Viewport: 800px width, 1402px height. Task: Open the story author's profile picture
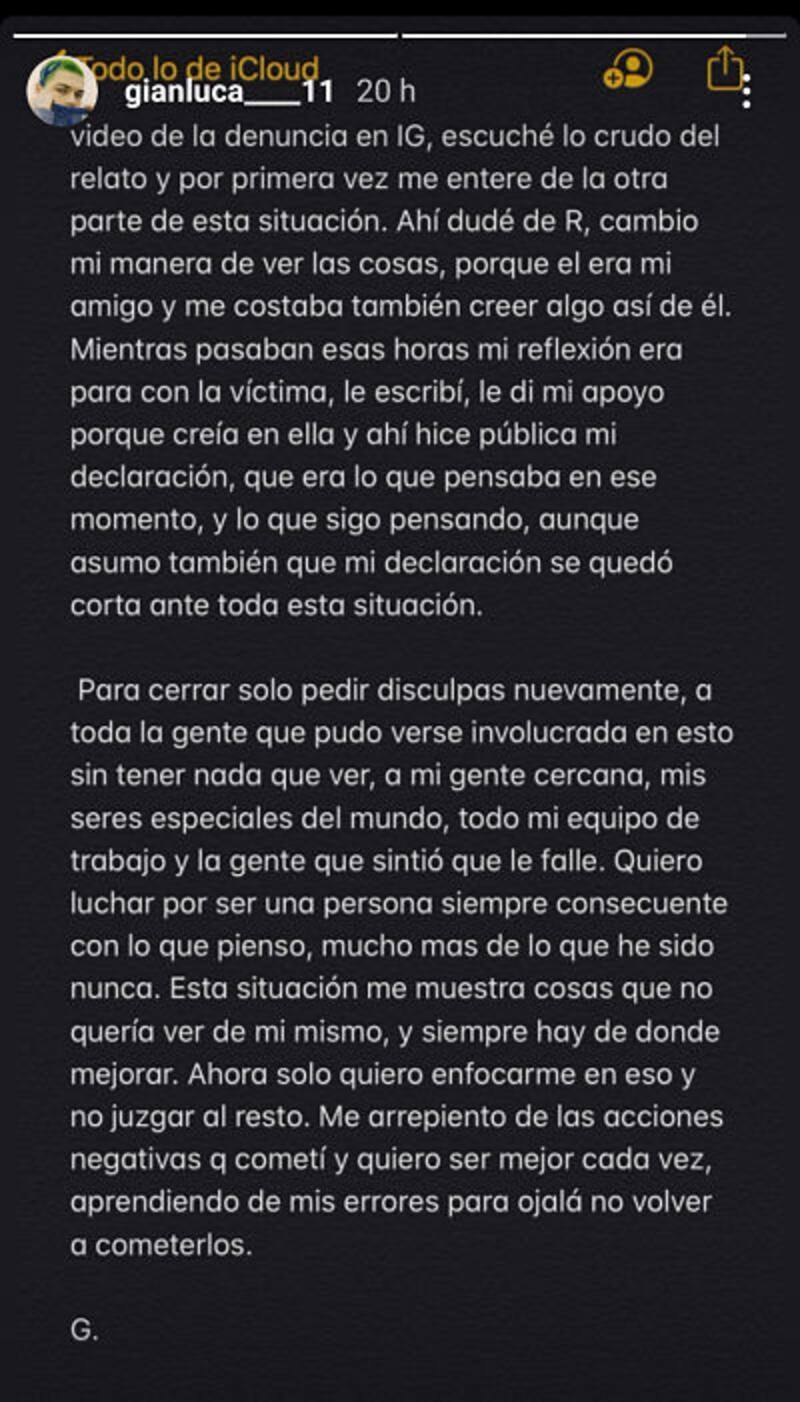click(62, 91)
